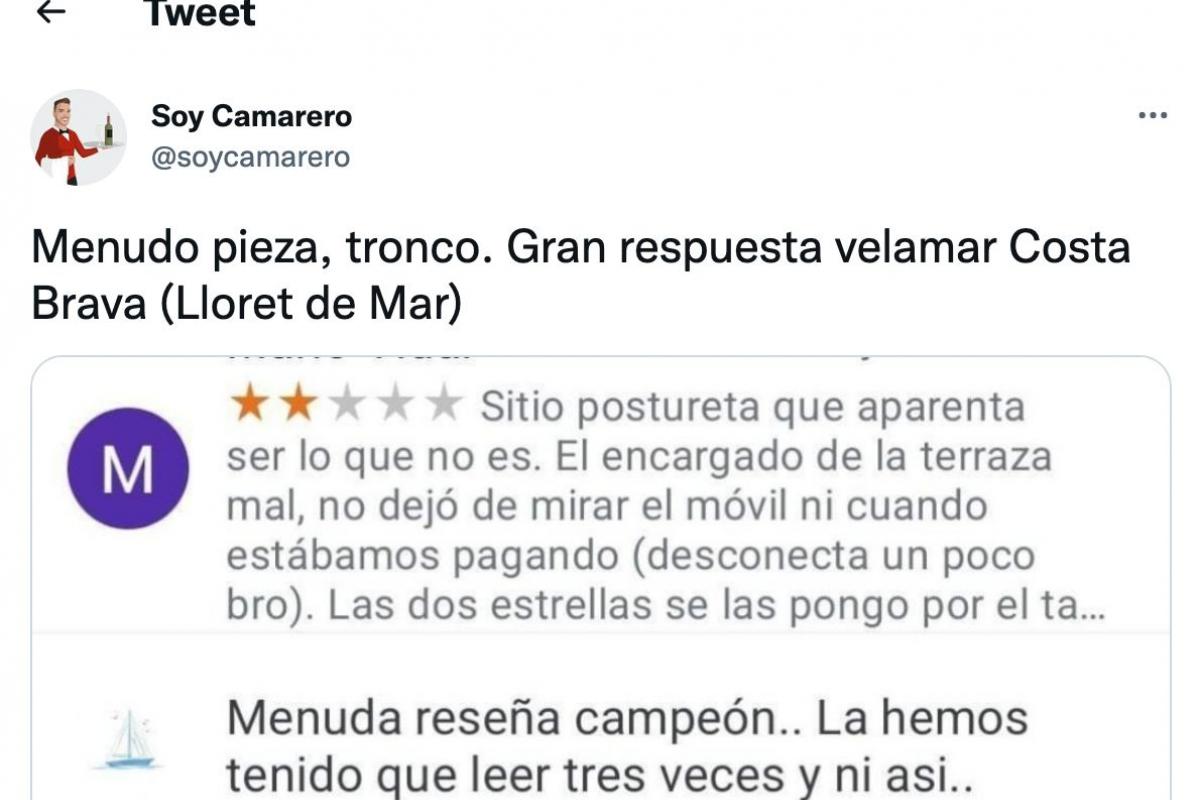Go back using the arrow

(50, 12)
